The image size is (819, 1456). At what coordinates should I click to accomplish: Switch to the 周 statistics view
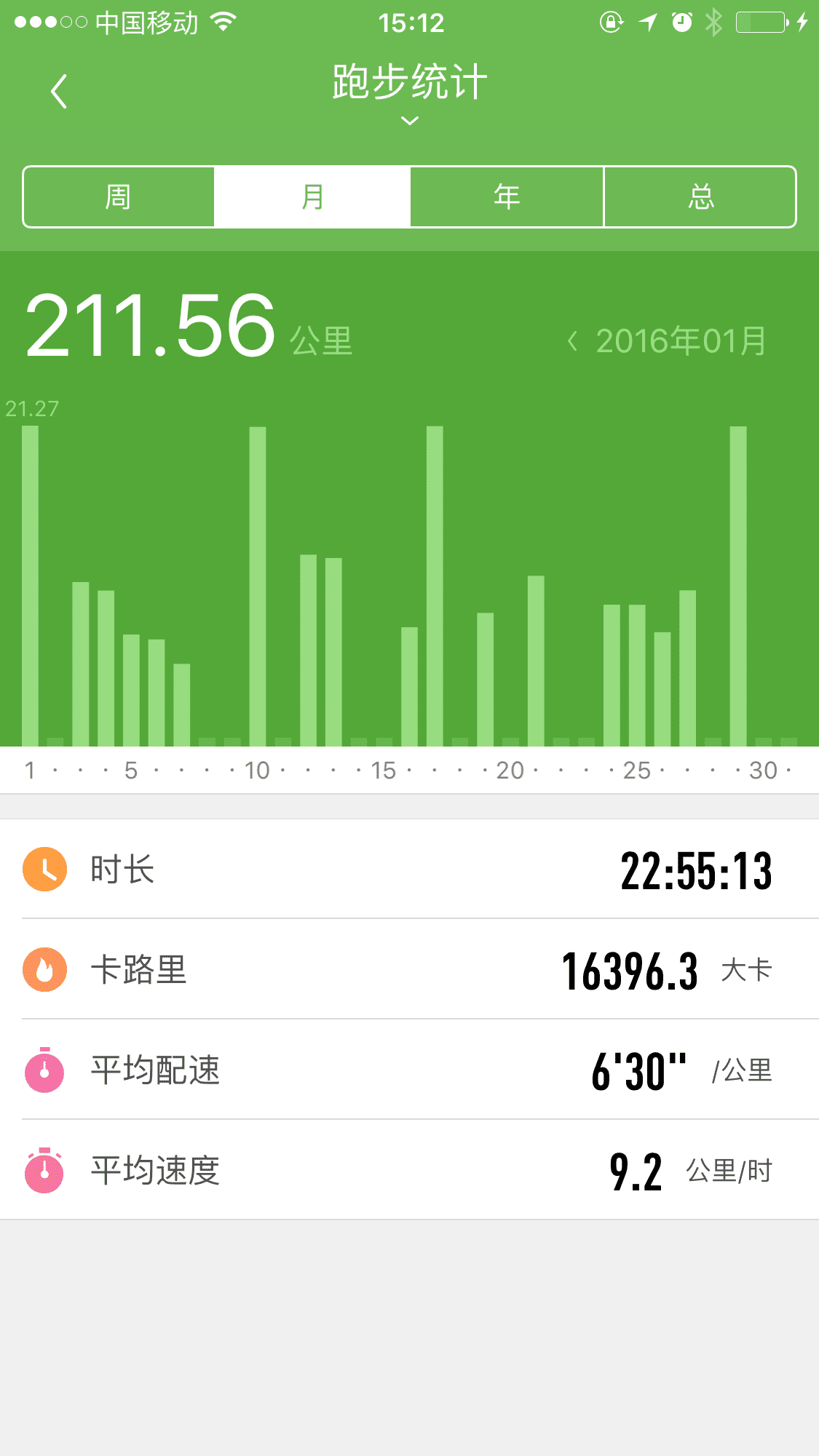(119, 196)
